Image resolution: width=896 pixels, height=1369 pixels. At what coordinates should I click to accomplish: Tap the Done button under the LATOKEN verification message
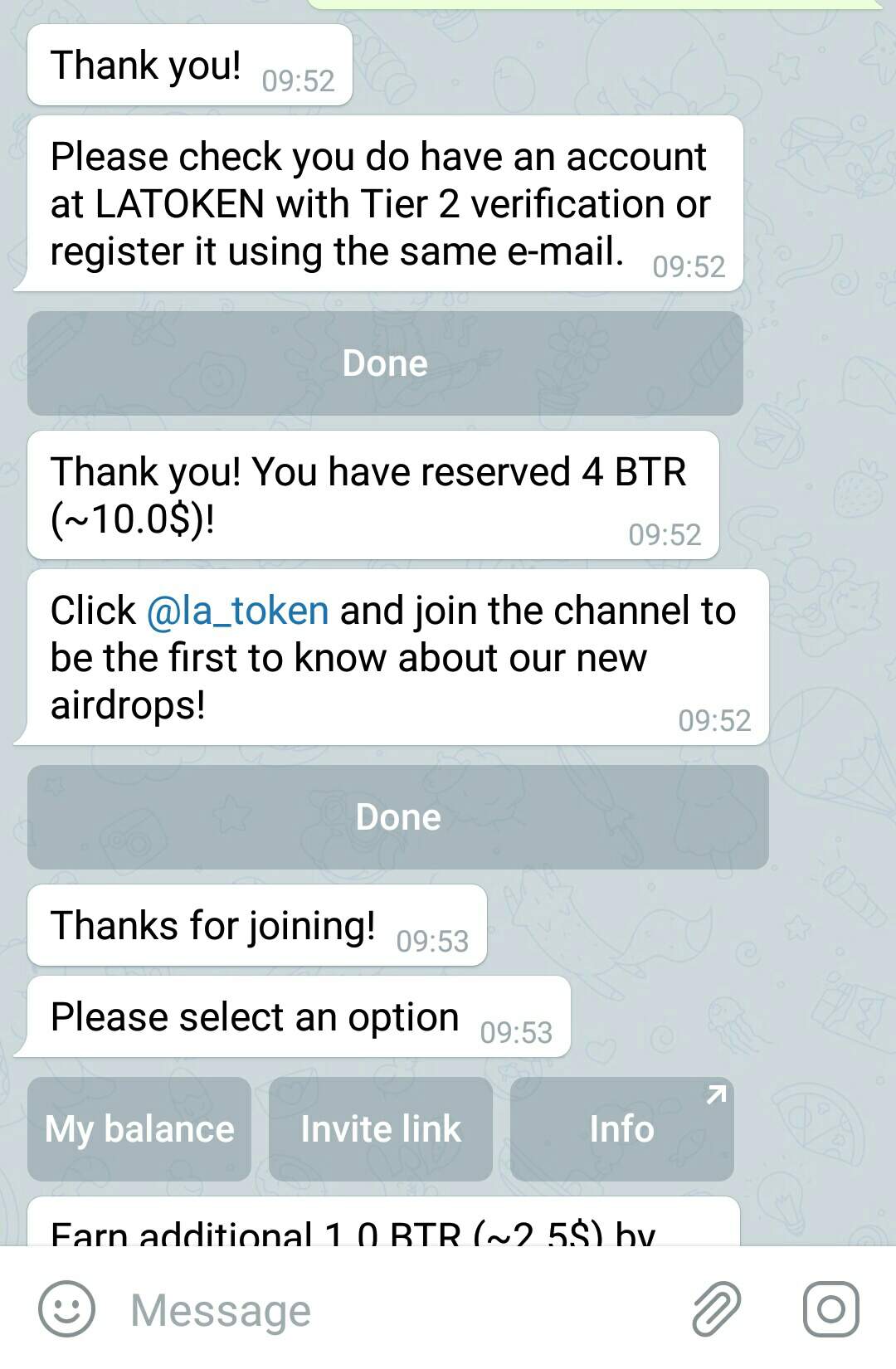pos(385,363)
